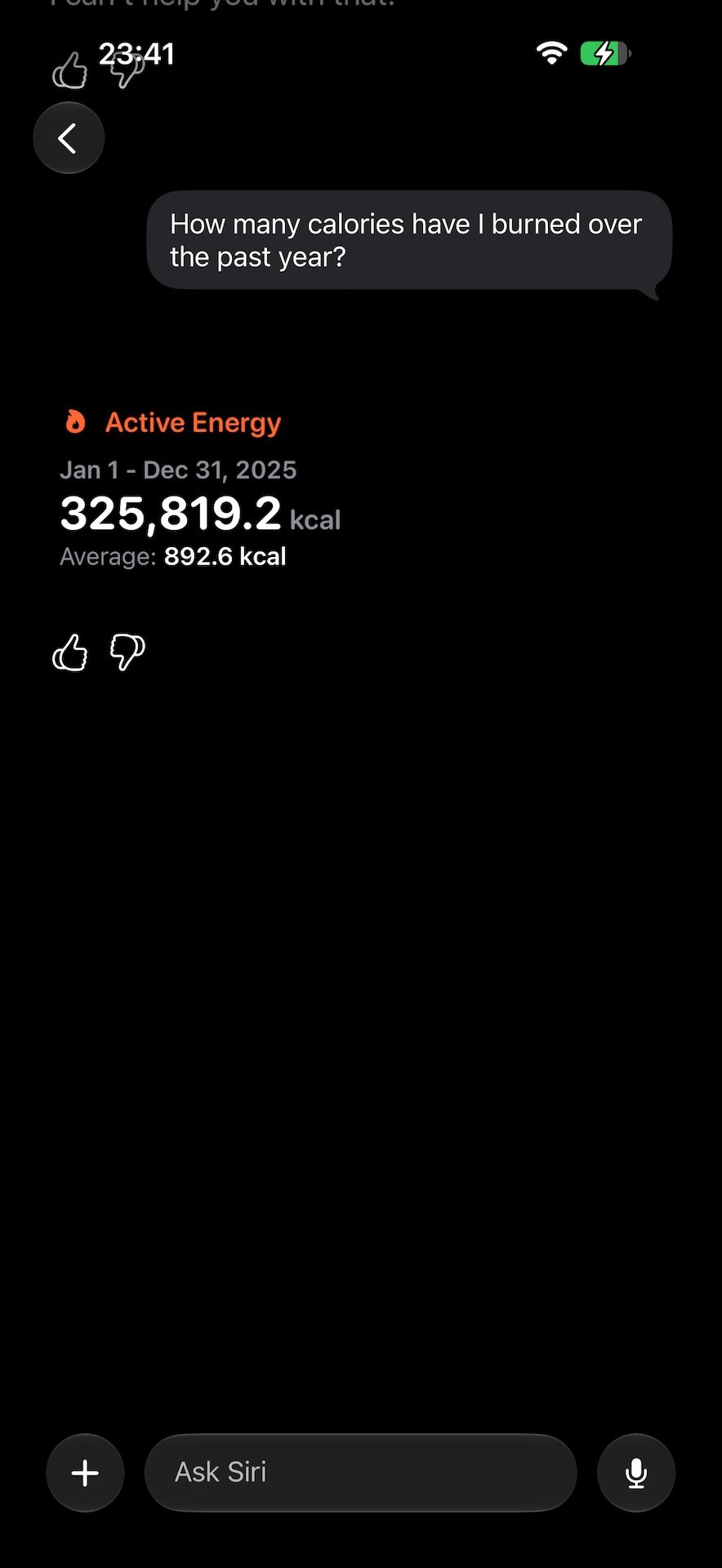Open the plus attachment button
Image resolution: width=722 pixels, height=1568 pixels.
pyautogui.click(x=85, y=1472)
